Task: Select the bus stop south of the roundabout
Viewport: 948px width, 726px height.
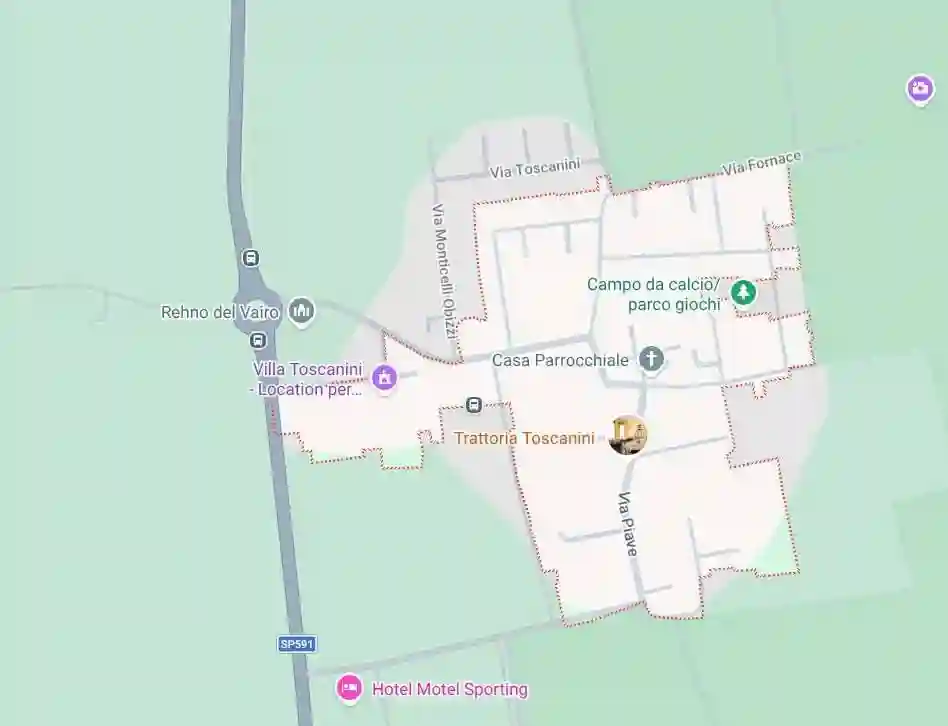Action: click(258, 340)
